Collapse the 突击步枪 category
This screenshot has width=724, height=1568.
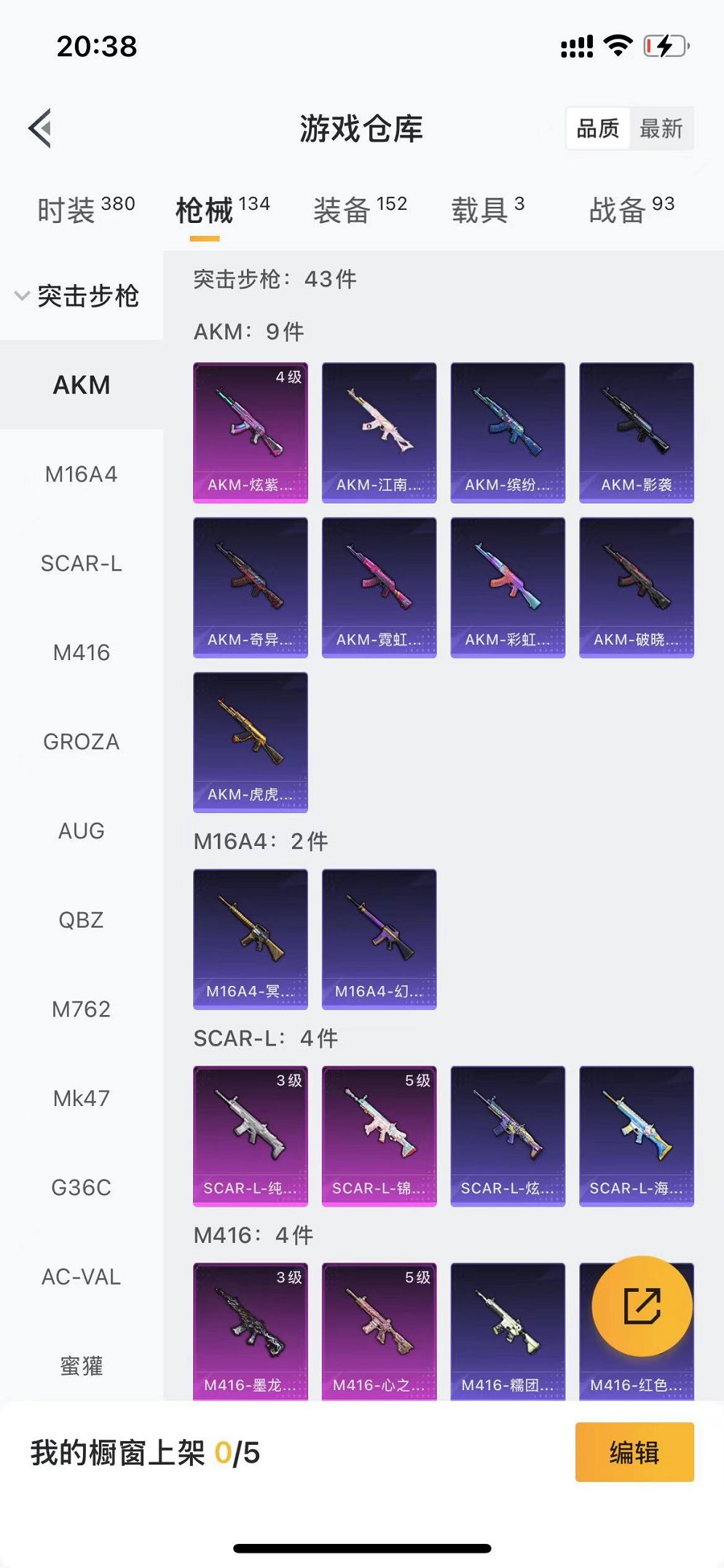(x=77, y=296)
